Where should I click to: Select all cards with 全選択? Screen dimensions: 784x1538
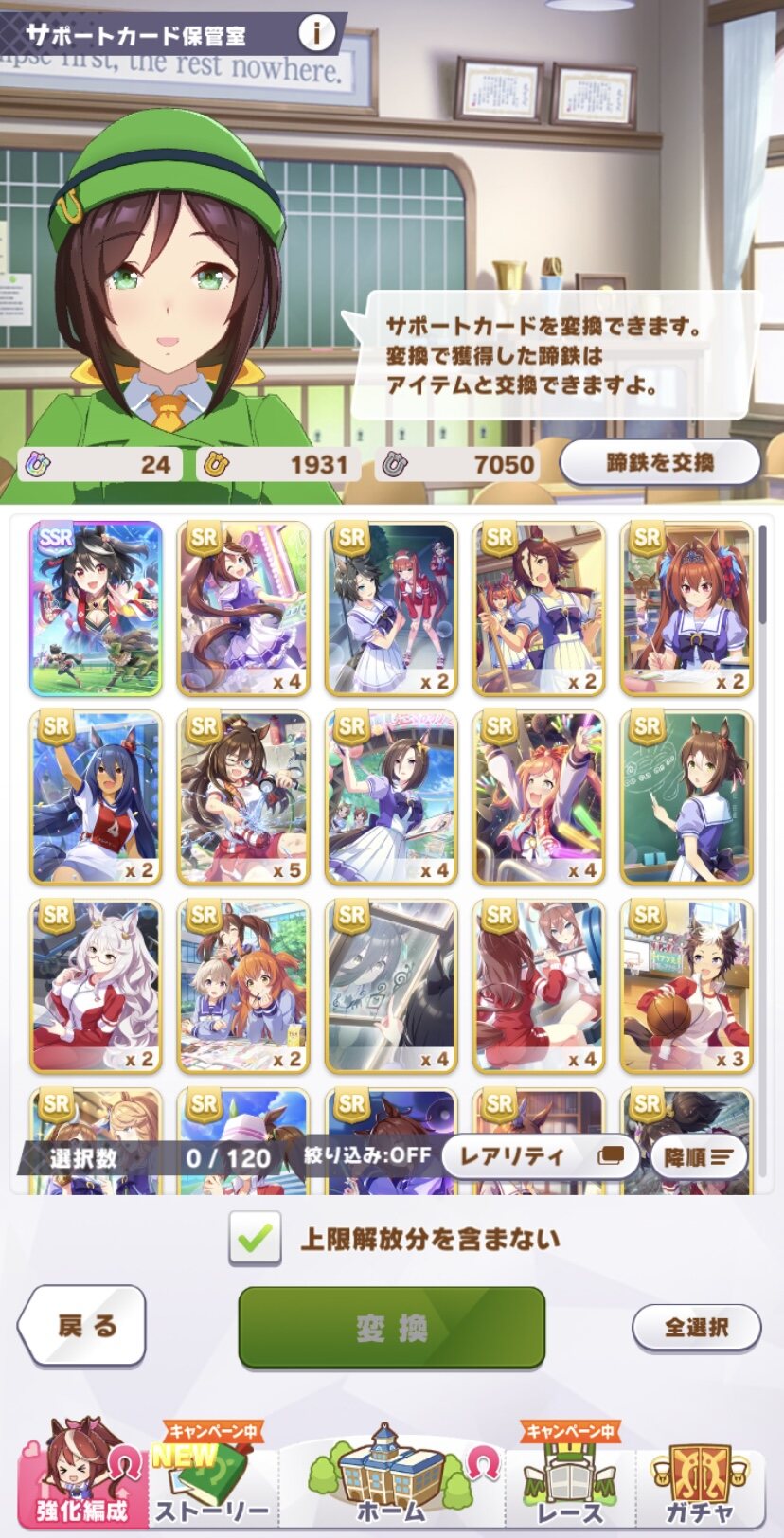coord(696,1327)
